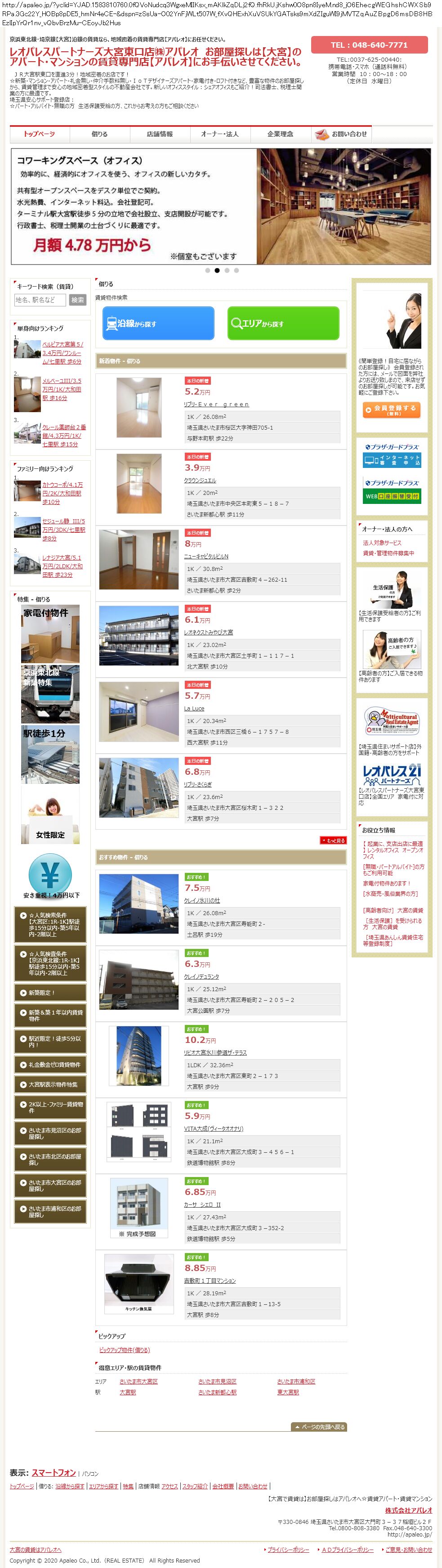Switch display to スマートフォン

54,1473
